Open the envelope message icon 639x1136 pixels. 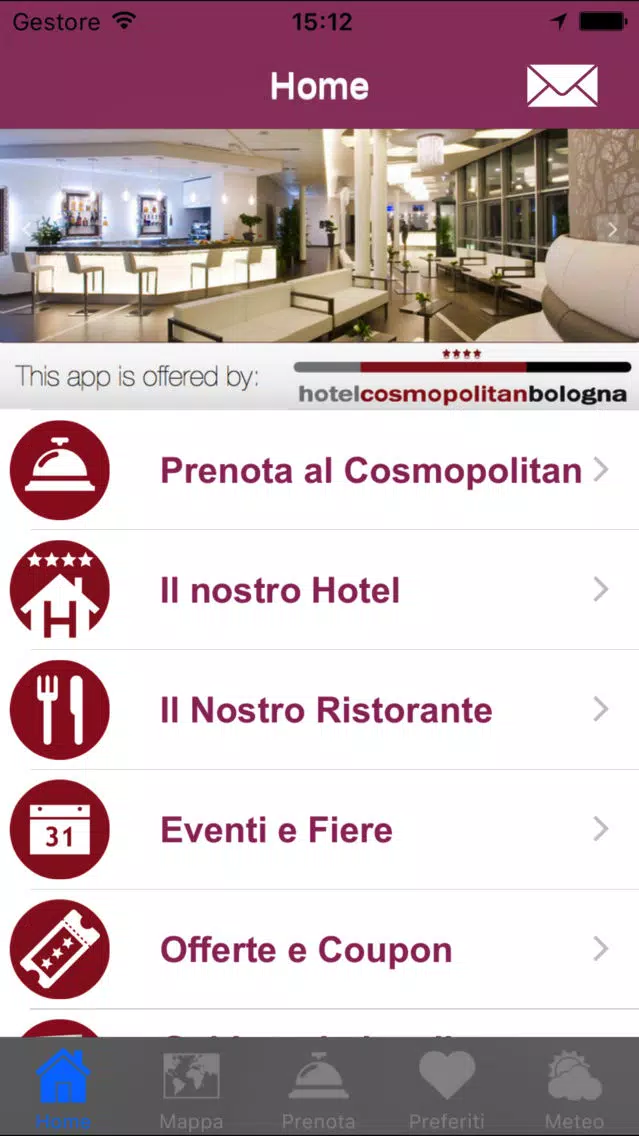point(561,85)
